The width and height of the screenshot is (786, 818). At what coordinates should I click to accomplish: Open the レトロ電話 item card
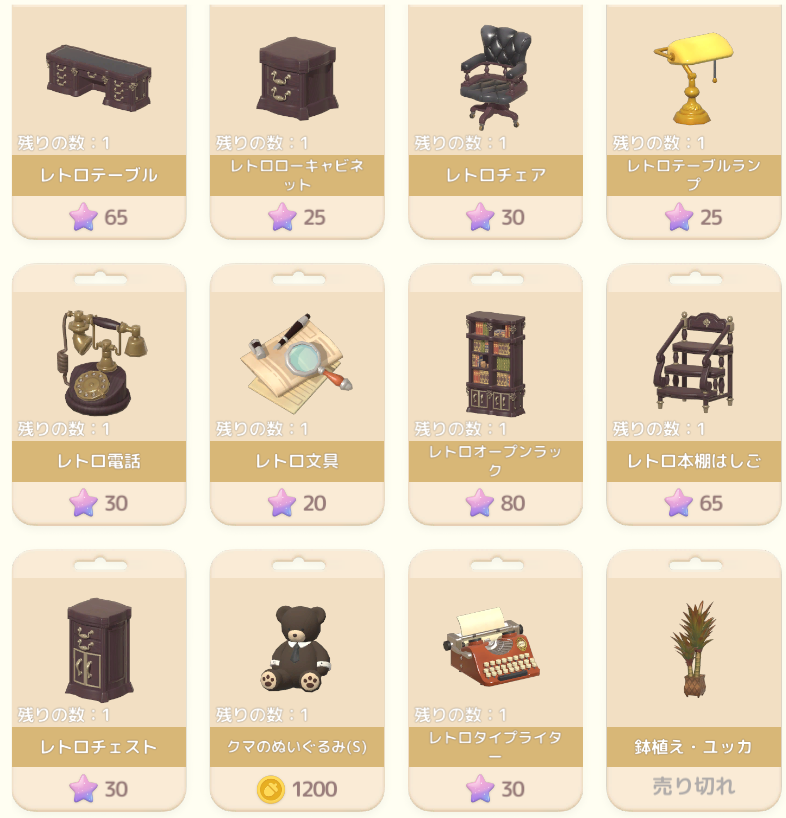[99, 395]
